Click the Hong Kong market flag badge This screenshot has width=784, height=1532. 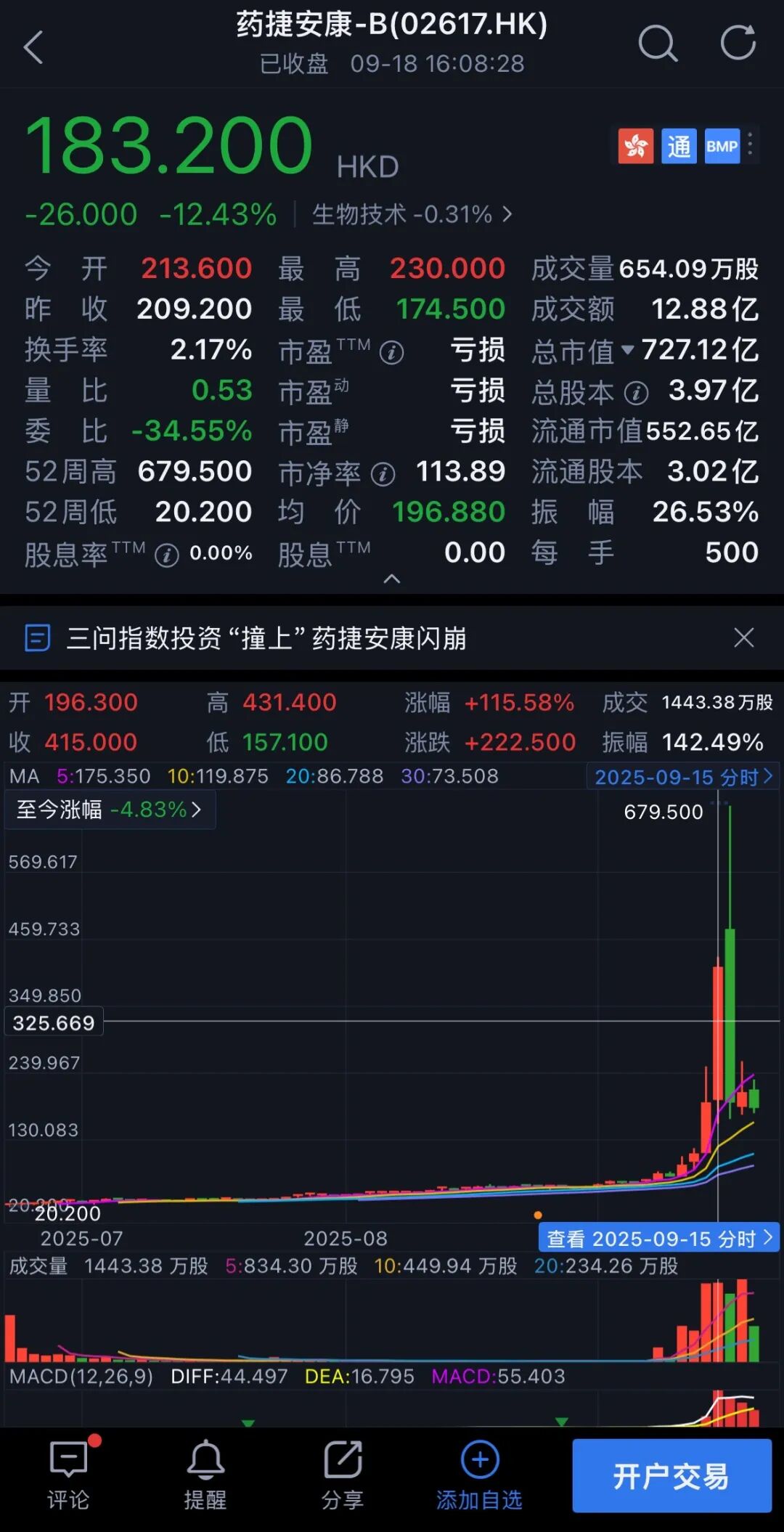coord(635,146)
